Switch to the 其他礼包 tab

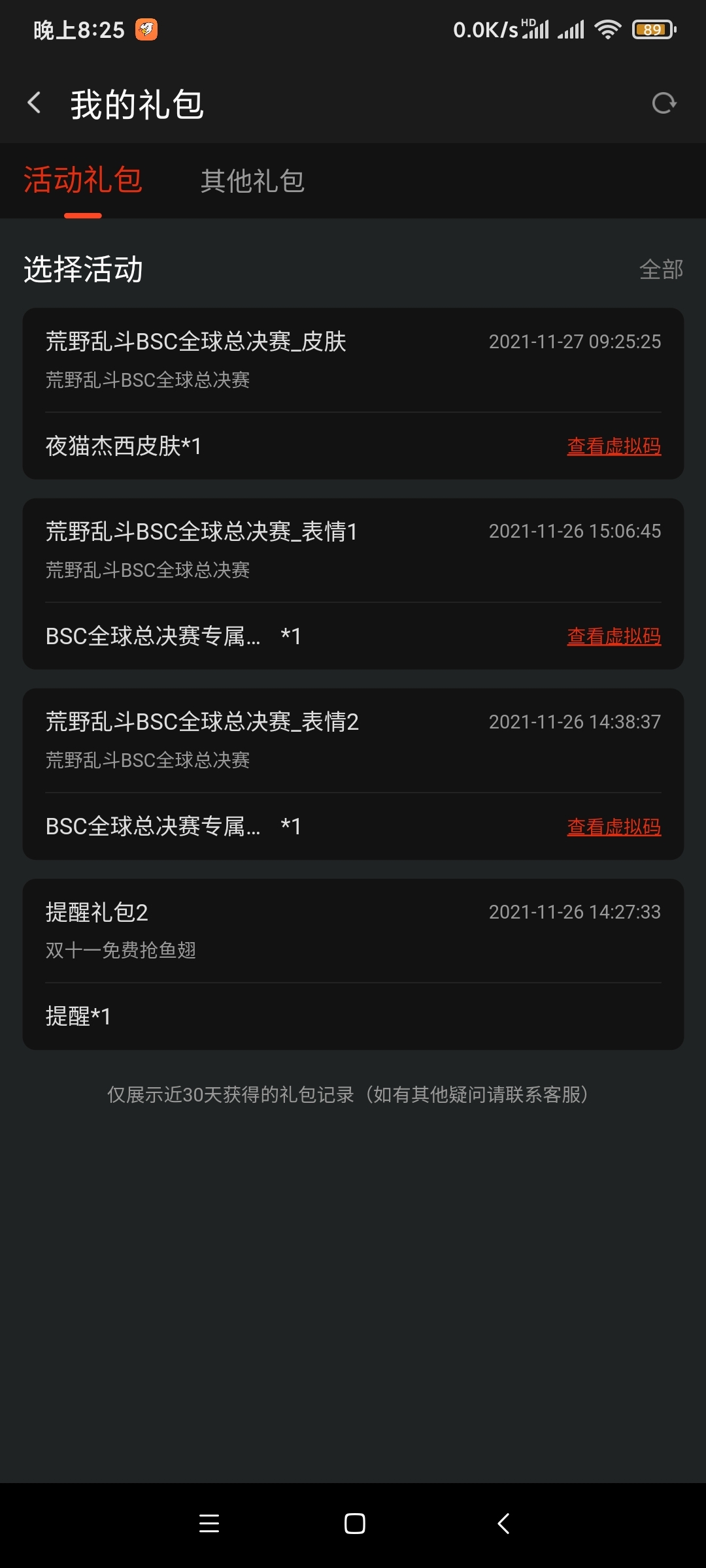coord(252,181)
